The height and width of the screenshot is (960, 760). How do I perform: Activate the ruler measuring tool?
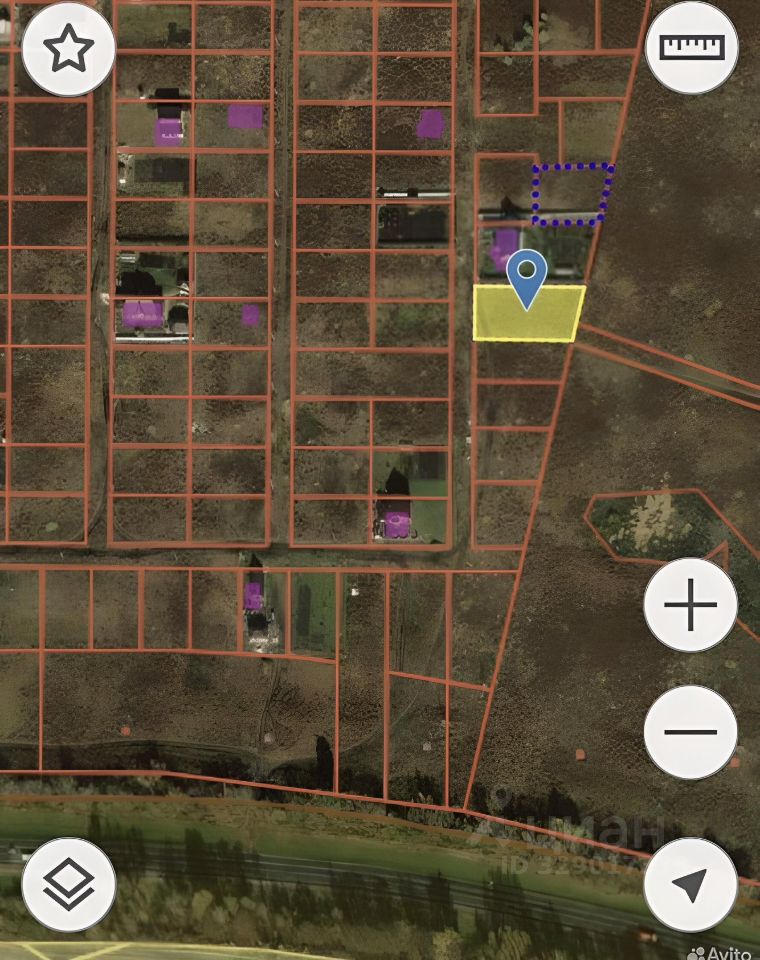point(691,48)
